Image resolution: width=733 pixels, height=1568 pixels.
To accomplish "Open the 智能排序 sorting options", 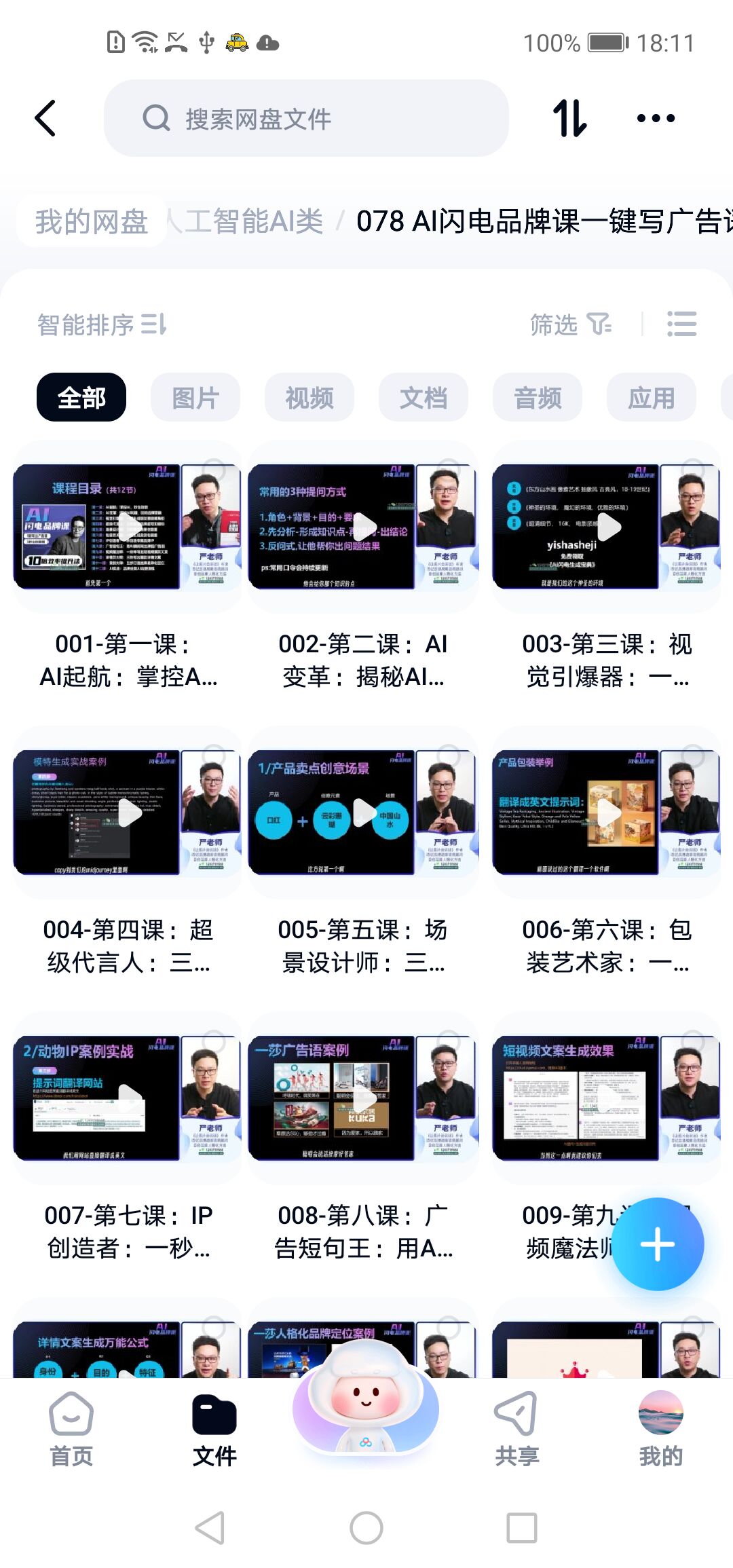I will (x=102, y=324).
